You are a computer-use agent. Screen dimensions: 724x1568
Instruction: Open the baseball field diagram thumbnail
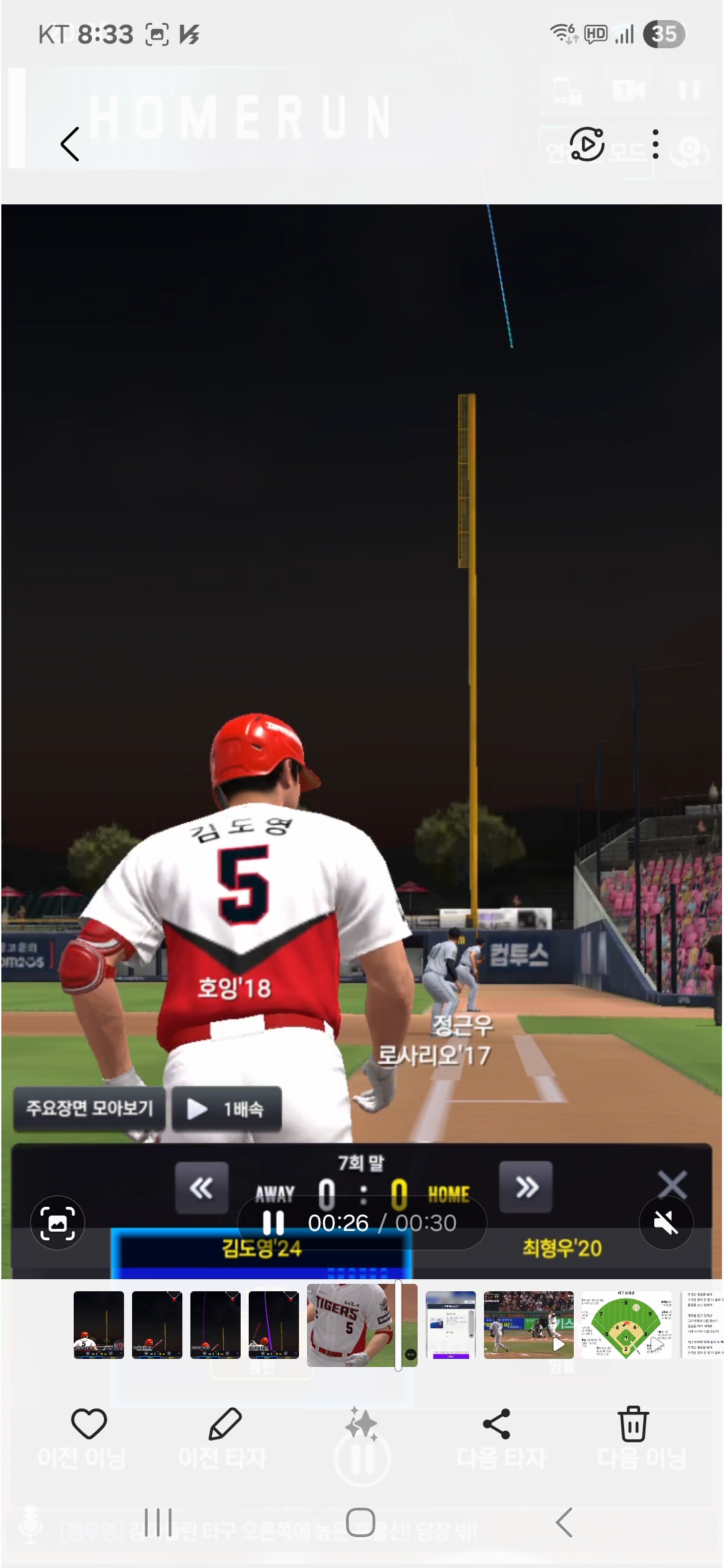626,1325
